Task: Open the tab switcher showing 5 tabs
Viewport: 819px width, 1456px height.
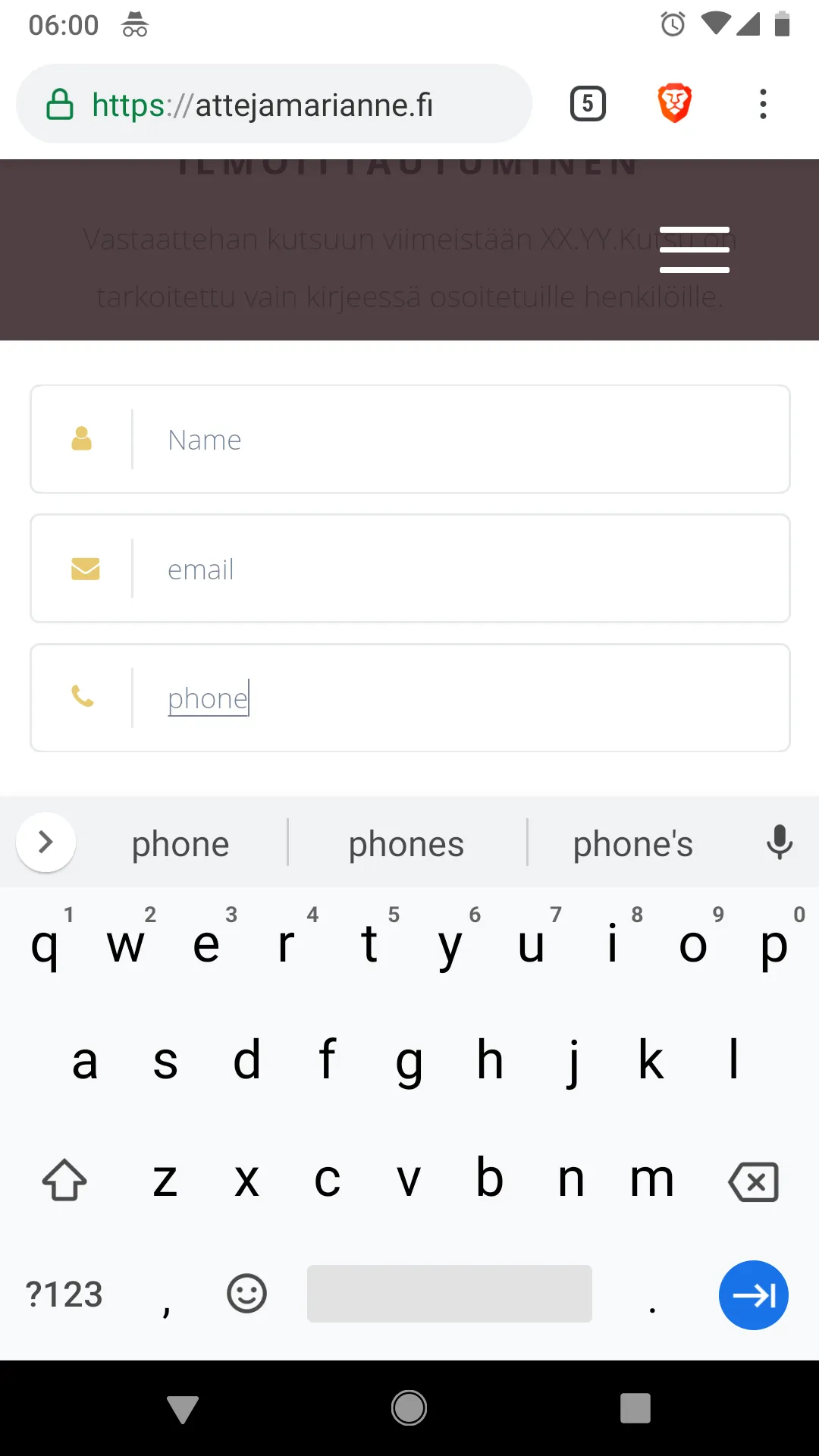Action: [x=588, y=104]
